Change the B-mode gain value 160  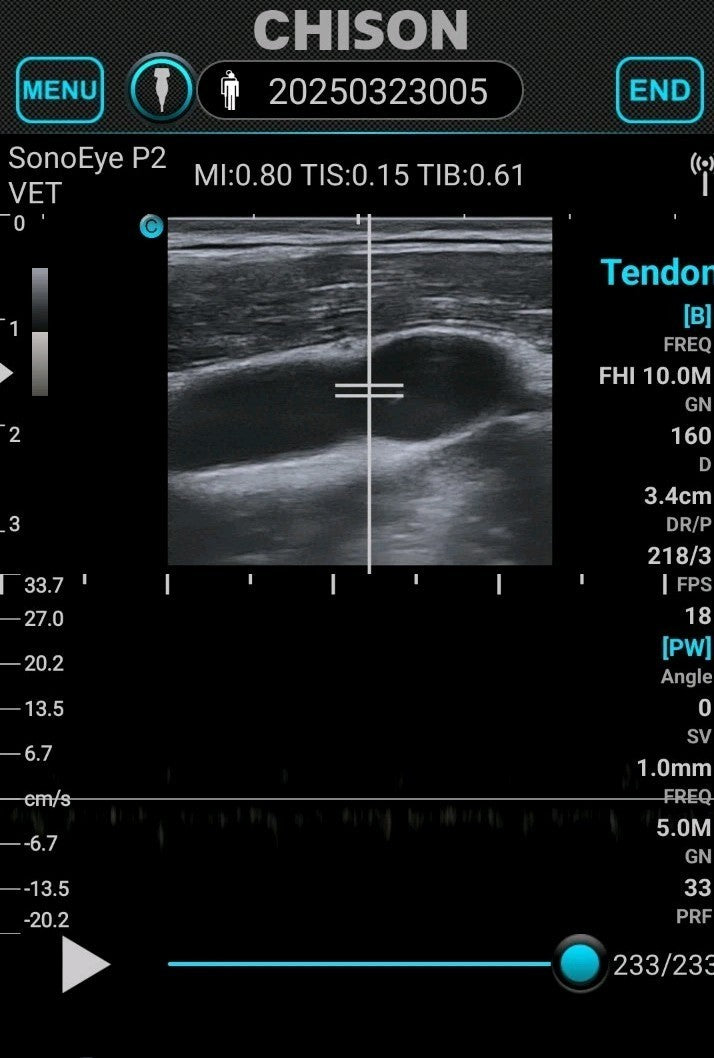(x=690, y=436)
